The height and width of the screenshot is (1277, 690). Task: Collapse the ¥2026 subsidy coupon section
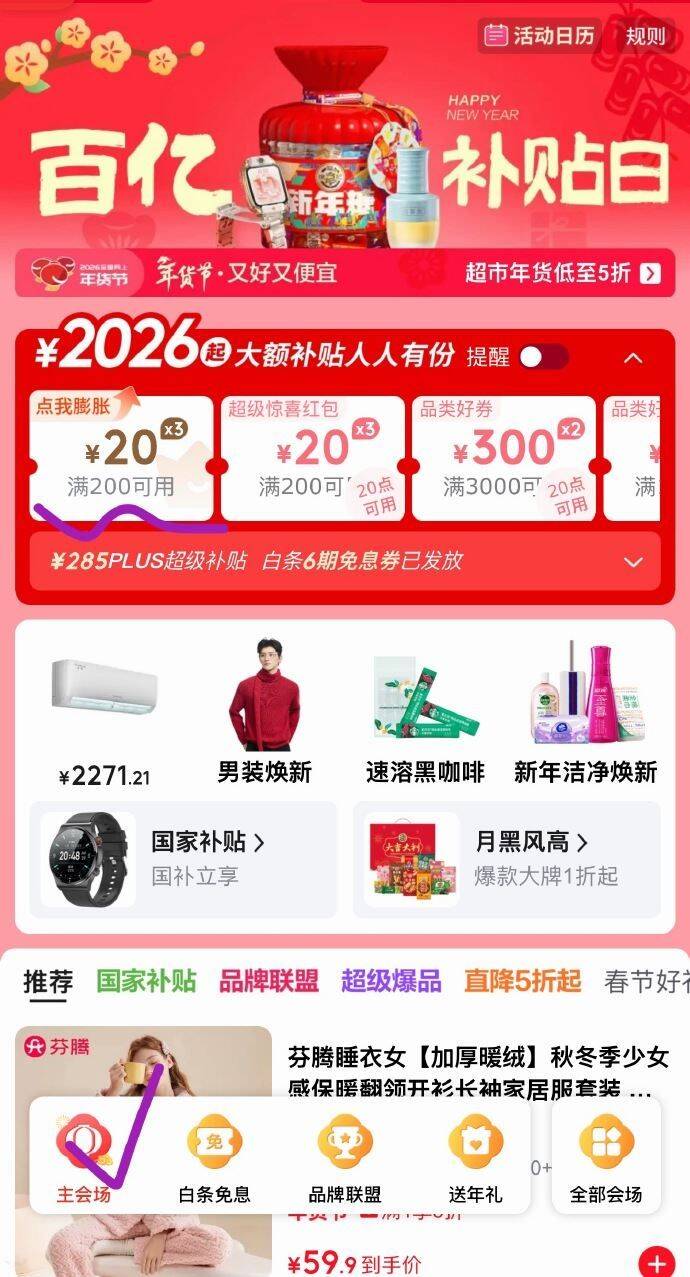click(633, 358)
